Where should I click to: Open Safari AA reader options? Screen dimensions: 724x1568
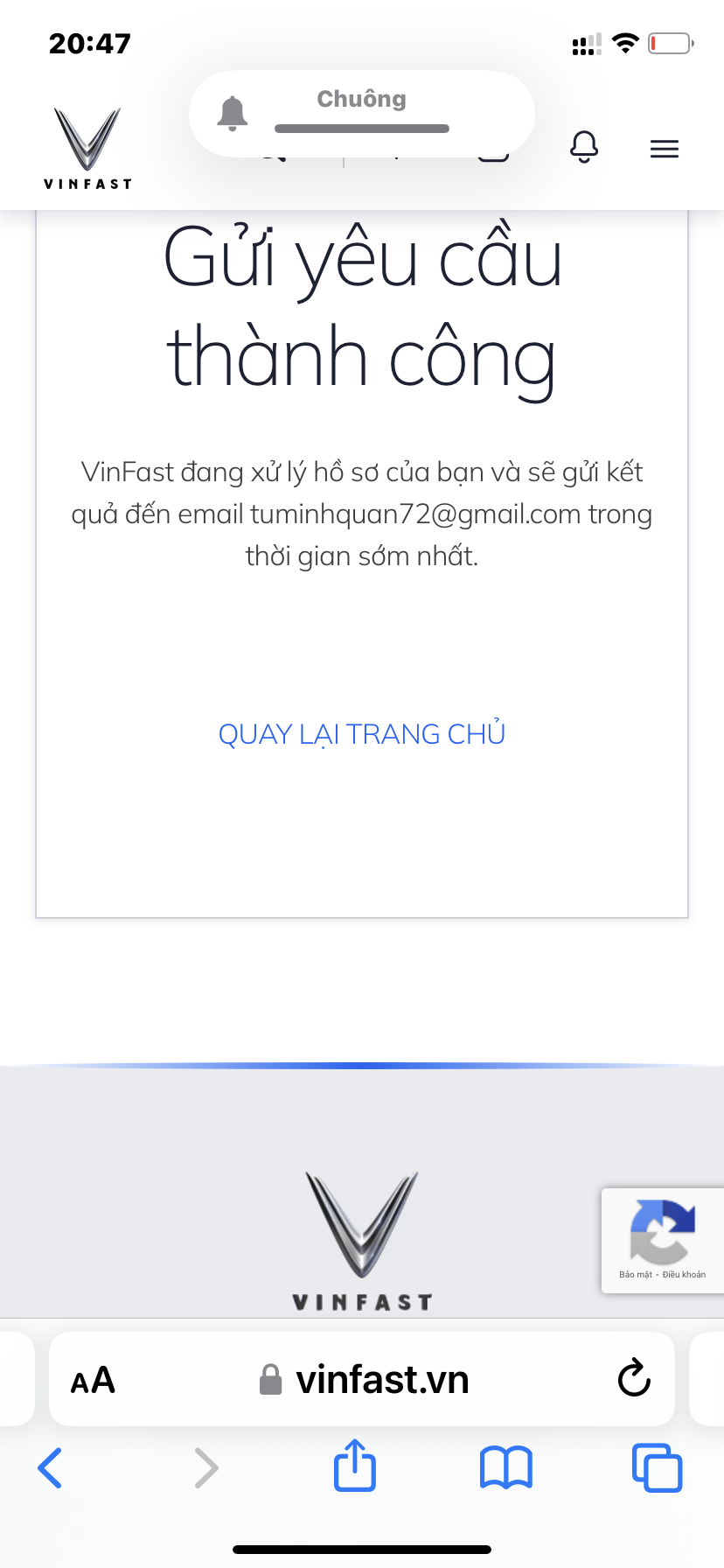[x=93, y=1381]
